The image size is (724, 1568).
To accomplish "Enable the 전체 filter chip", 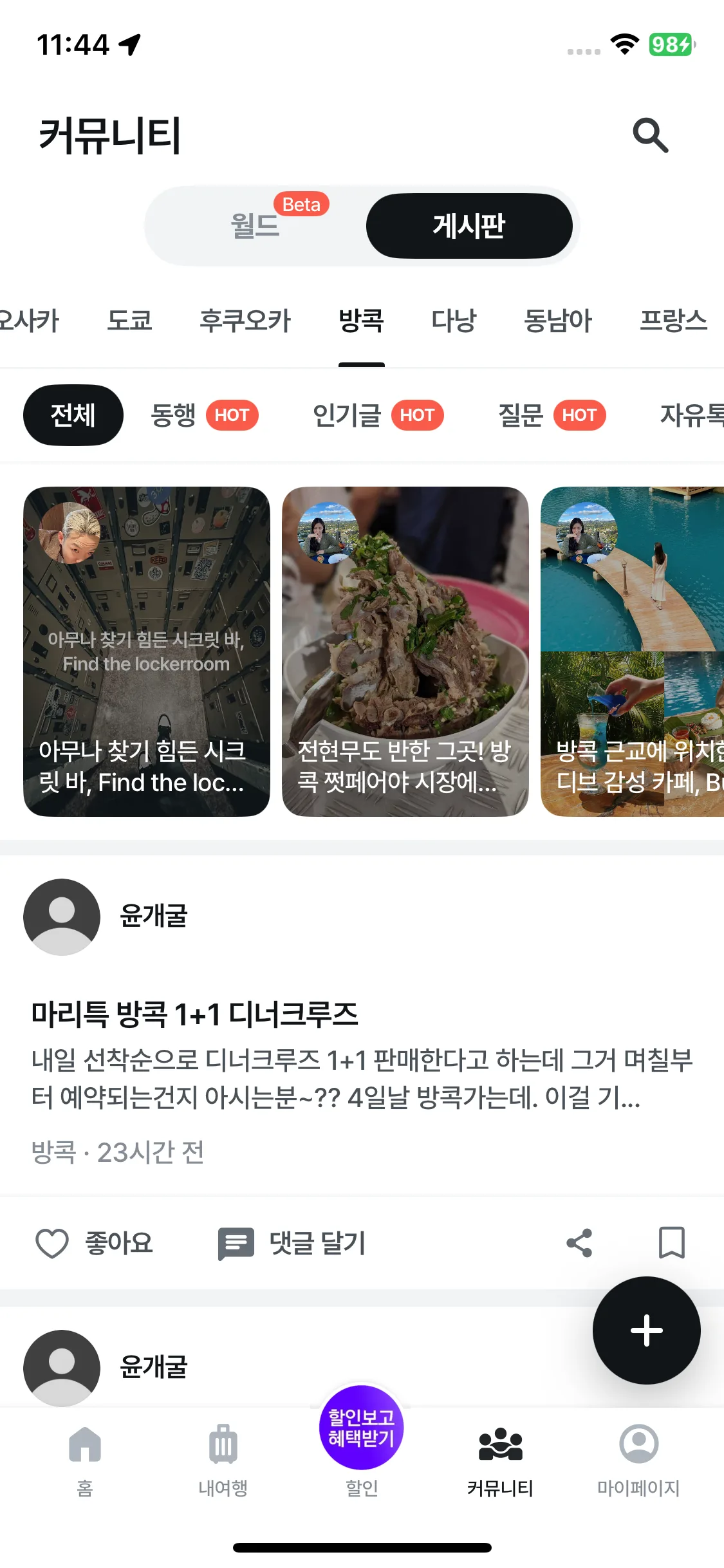I will (x=73, y=415).
